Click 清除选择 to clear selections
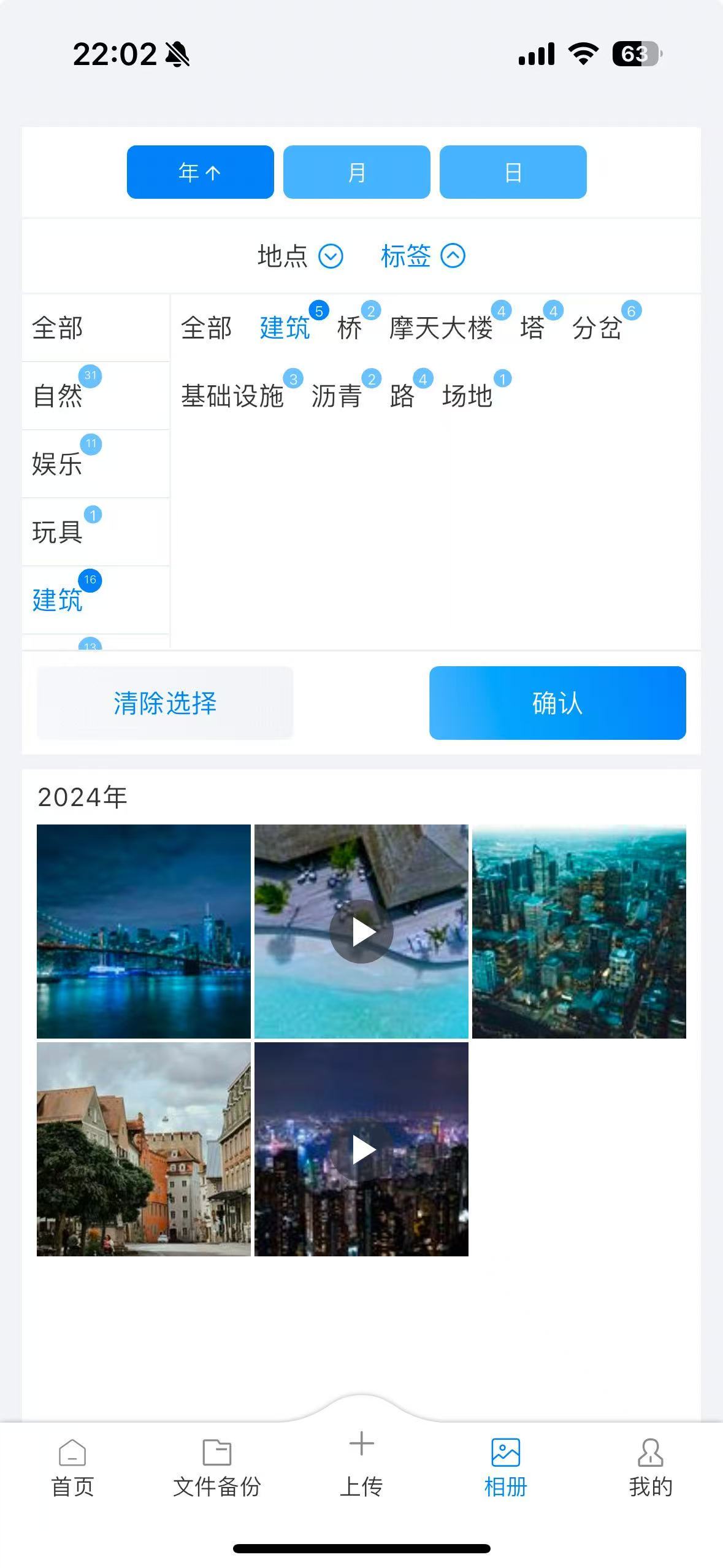This screenshot has width=723, height=1568. (166, 702)
